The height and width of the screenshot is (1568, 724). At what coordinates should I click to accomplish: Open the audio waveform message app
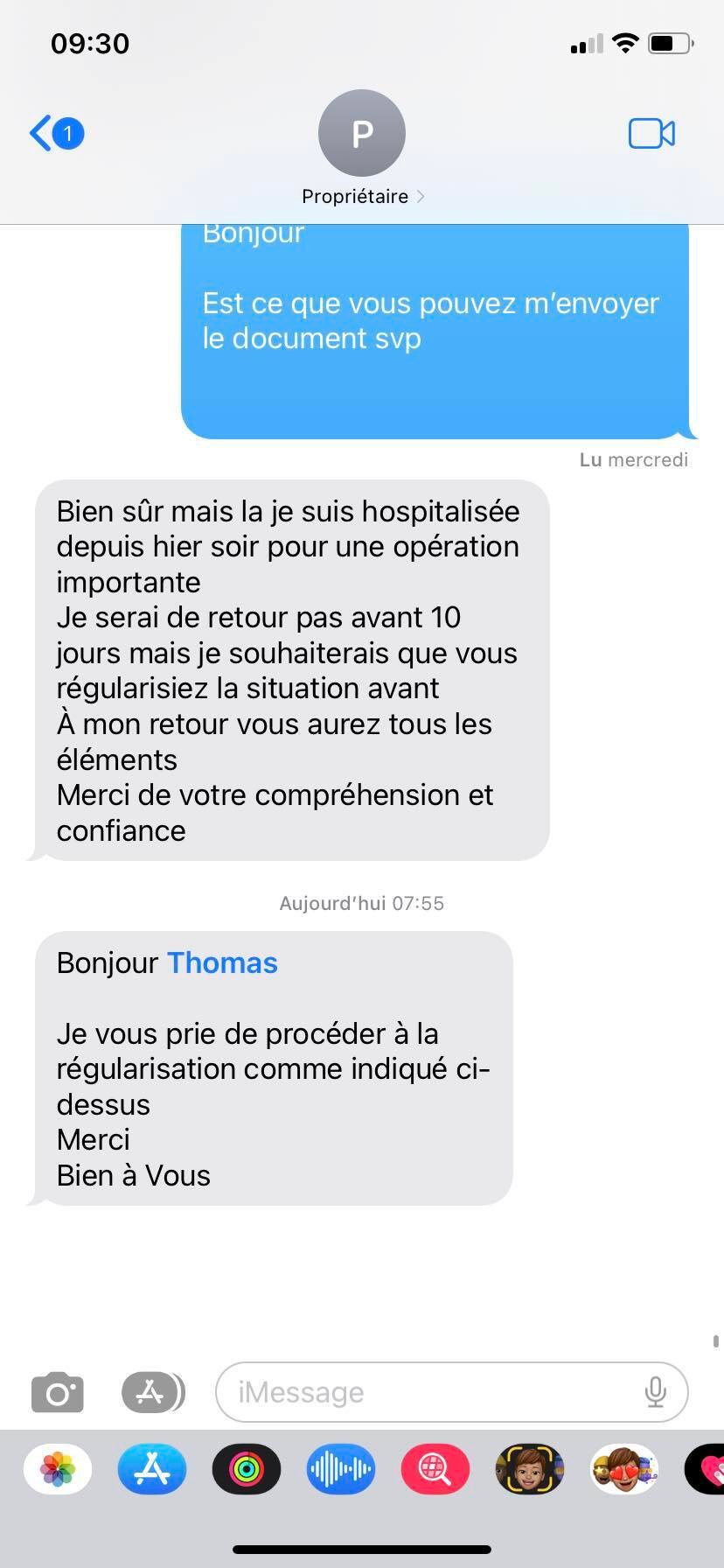[x=341, y=1469]
